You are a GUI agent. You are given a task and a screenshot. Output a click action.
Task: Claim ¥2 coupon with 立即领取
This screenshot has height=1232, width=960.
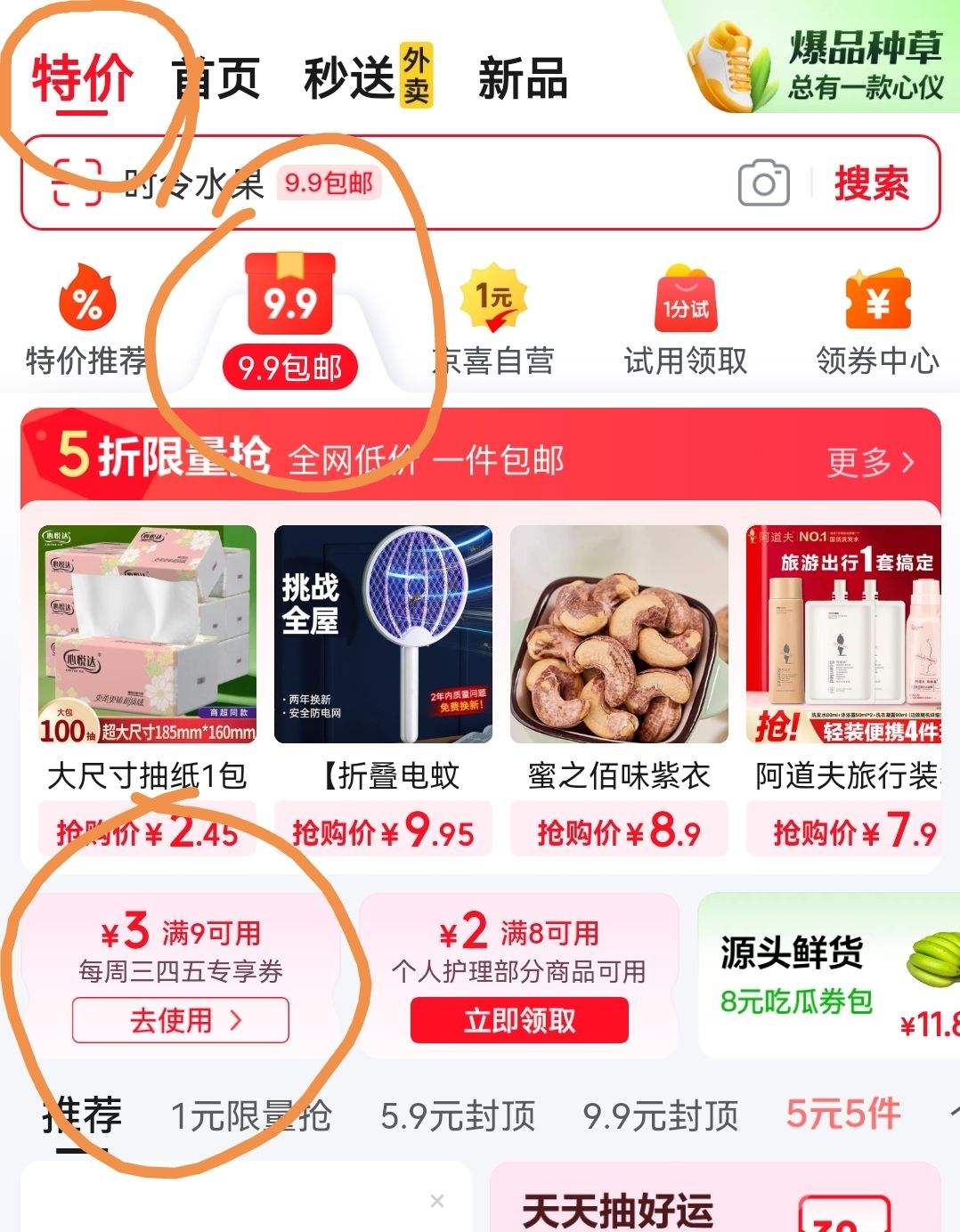[x=519, y=1020]
